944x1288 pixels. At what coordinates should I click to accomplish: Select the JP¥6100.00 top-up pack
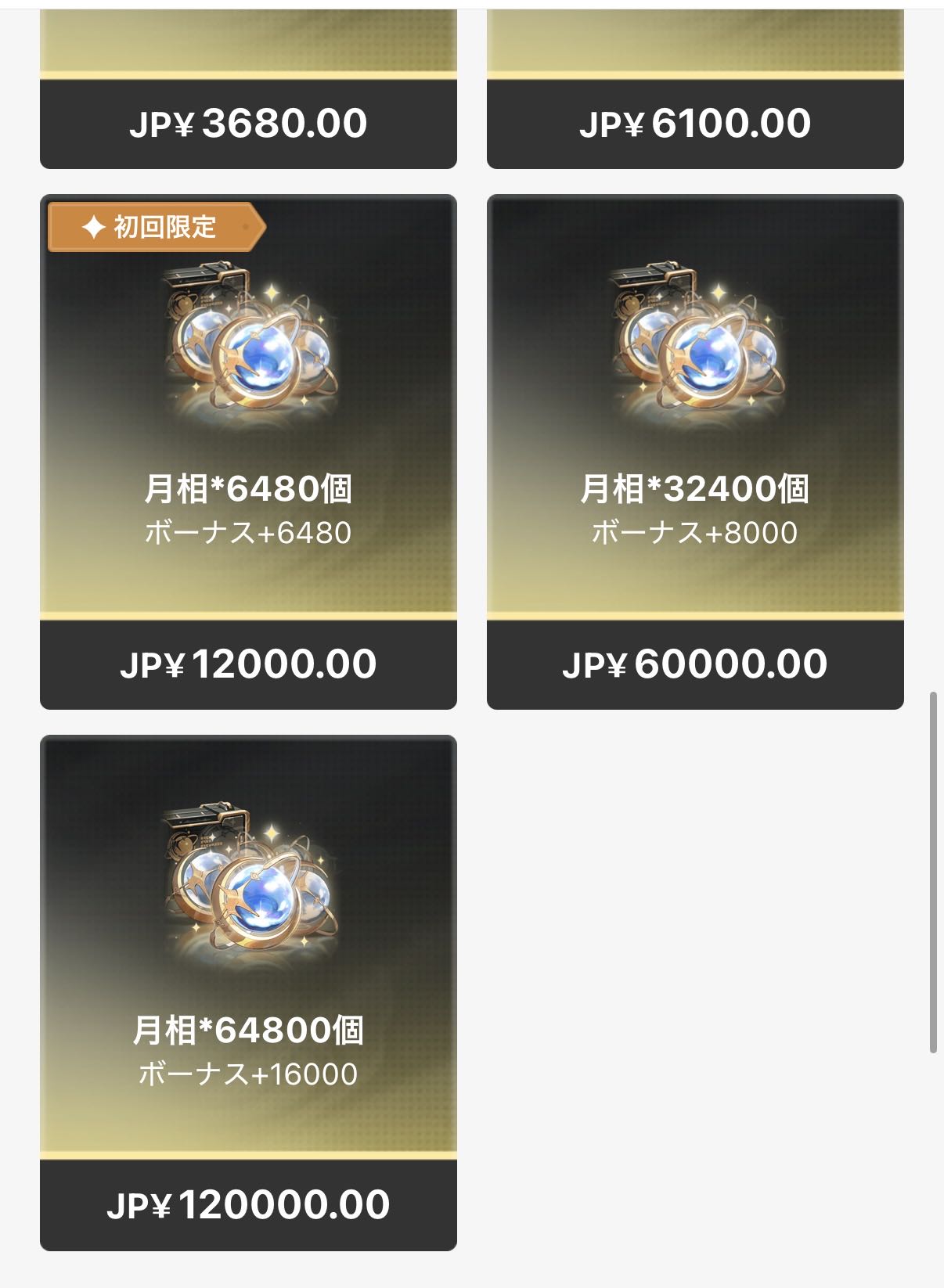click(x=695, y=123)
